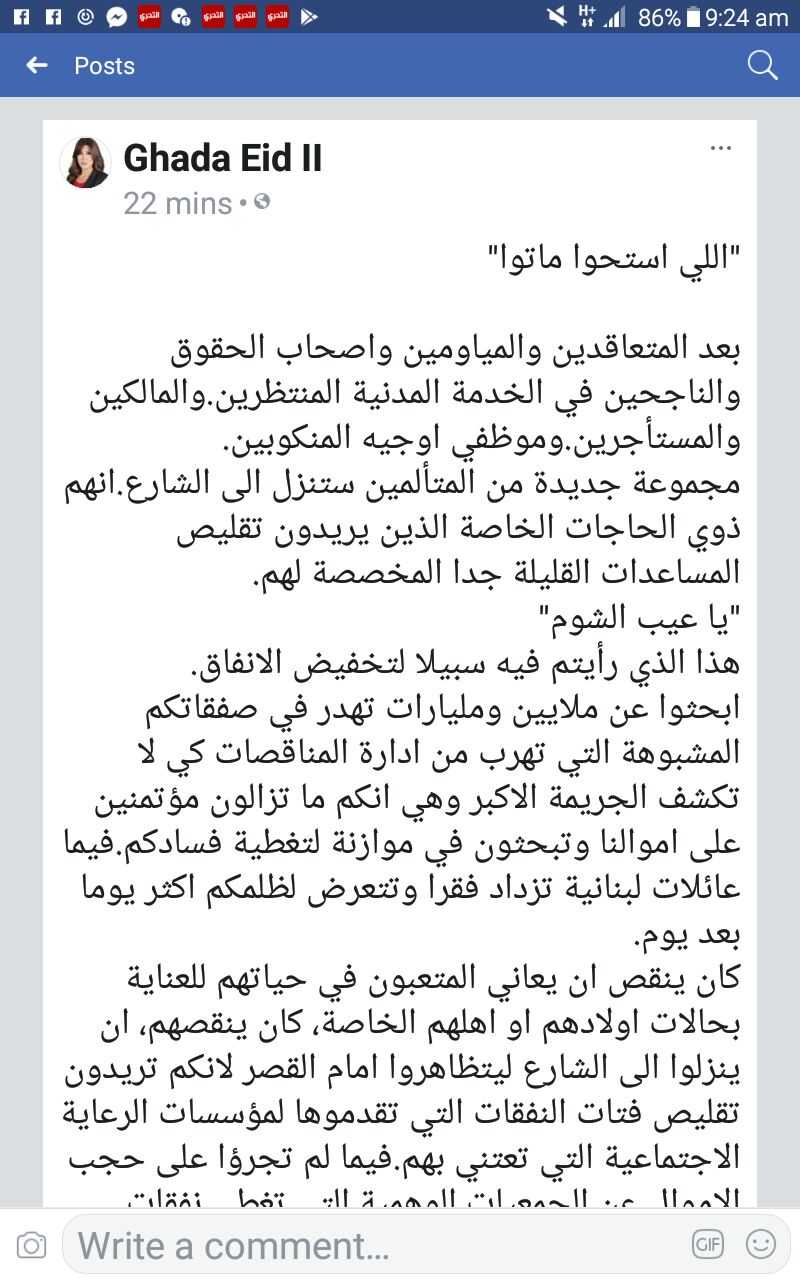Image resolution: width=800 pixels, height=1280 pixels.
Task: Add a GIF to the comment
Action: point(708,1244)
